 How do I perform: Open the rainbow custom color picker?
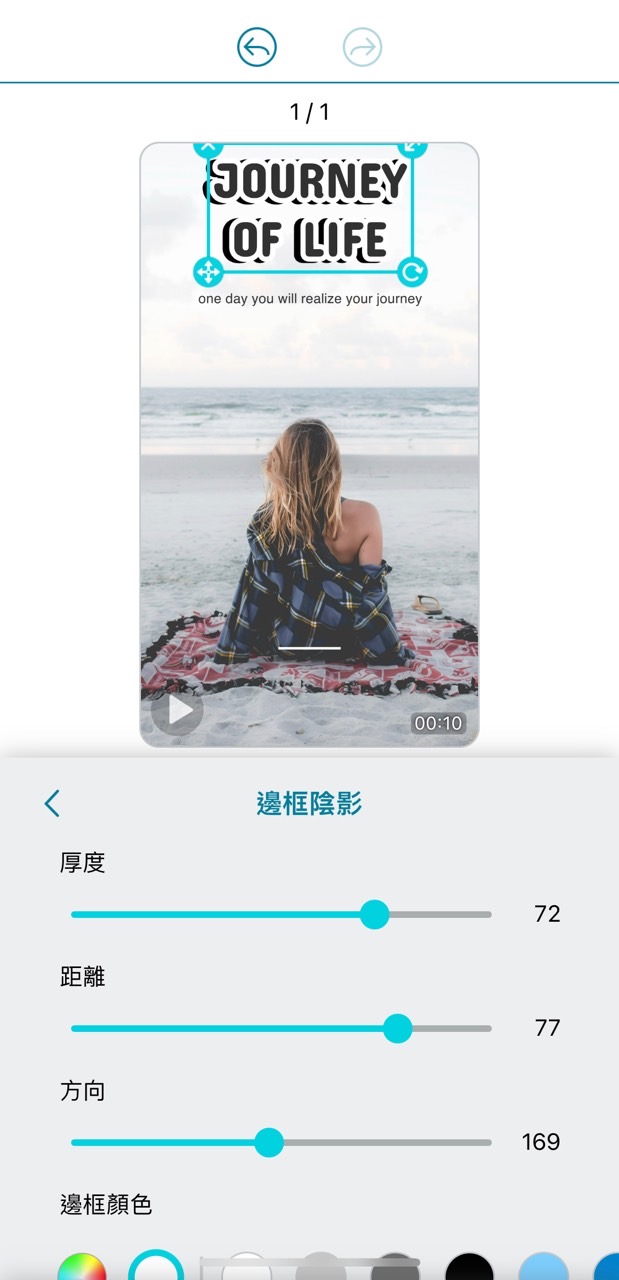82,1270
